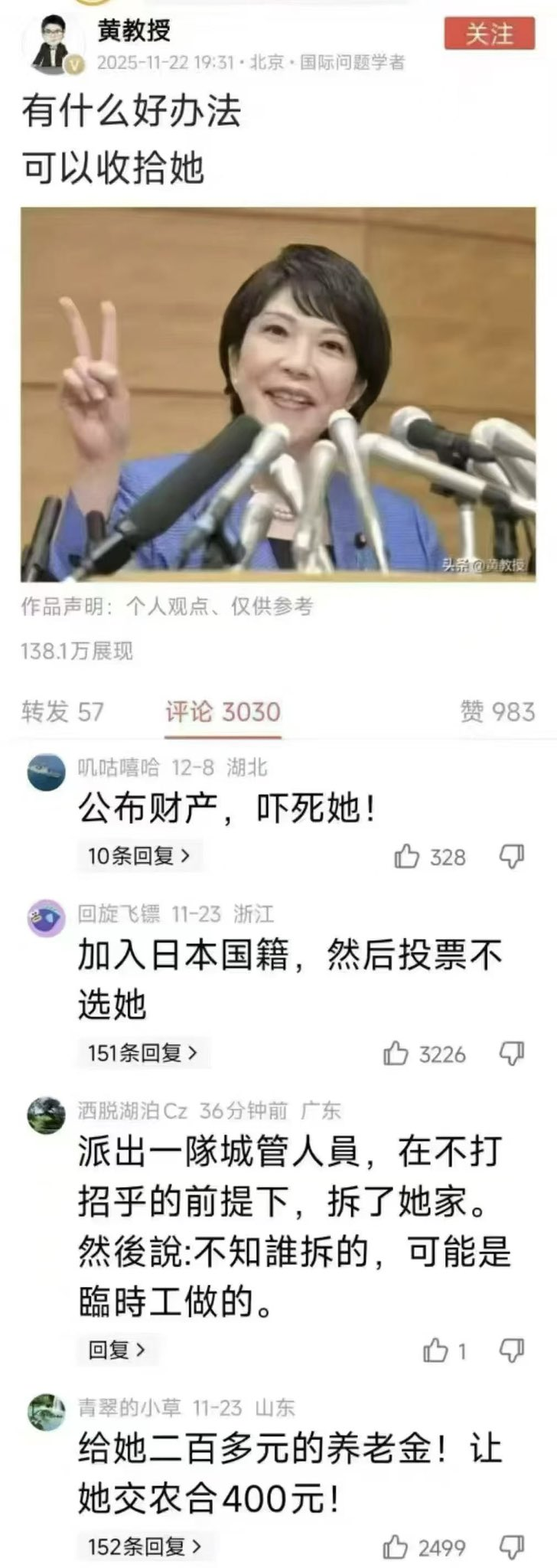This screenshot has height=1568, width=557.
Task: Open 回旋飞镖's profile avatar
Action: (x=46, y=920)
